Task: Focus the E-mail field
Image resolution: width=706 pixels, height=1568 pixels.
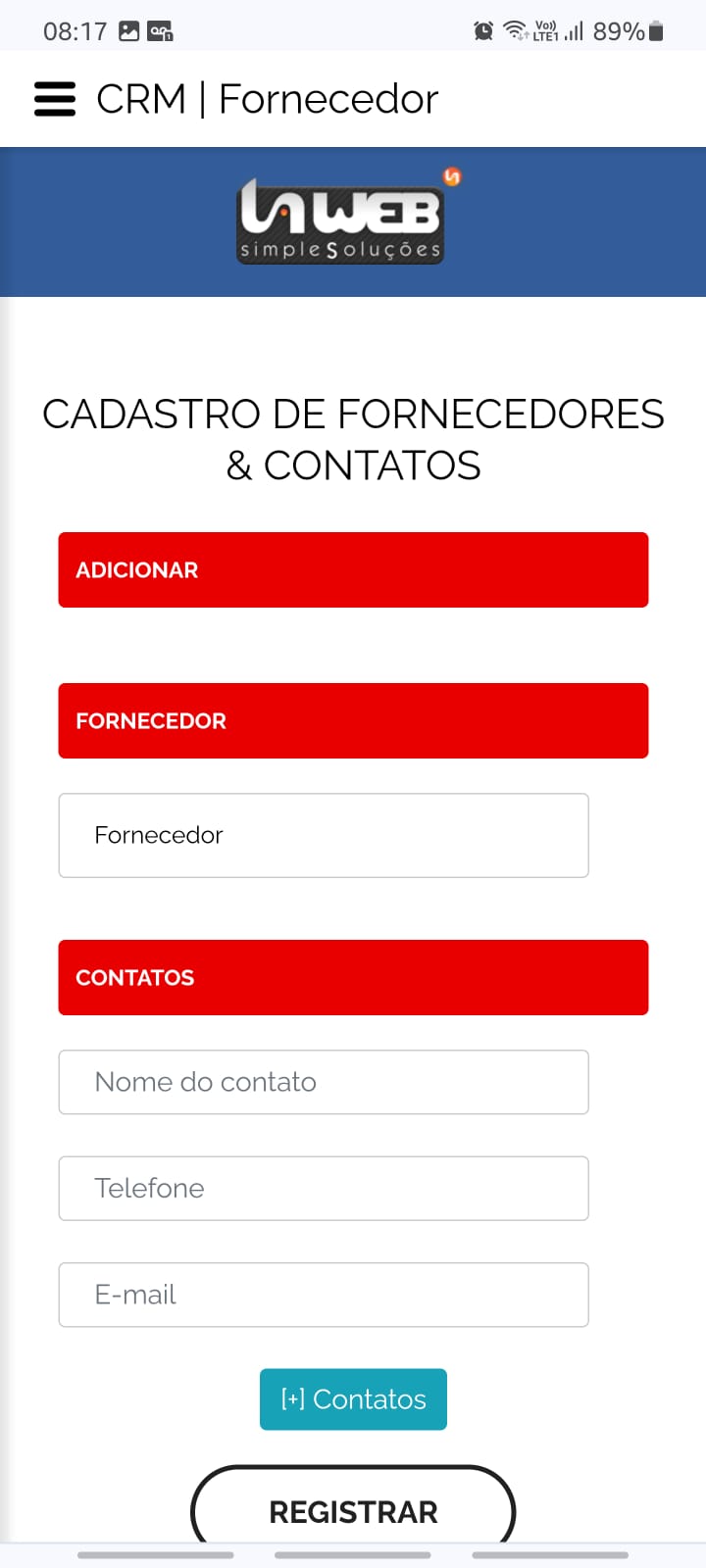Action: click(324, 1295)
